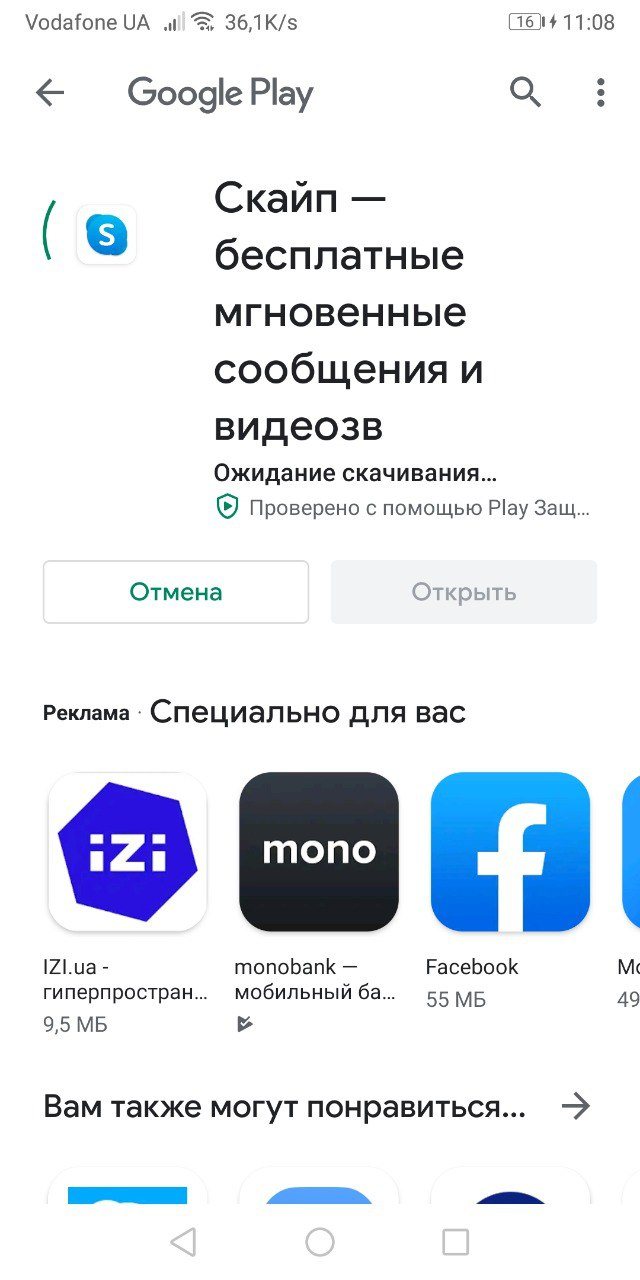Viewport: 640px width, 1280px height.
Task: Expand the 'Вам также могут понравиться' section arrow
Action: [576, 1106]
